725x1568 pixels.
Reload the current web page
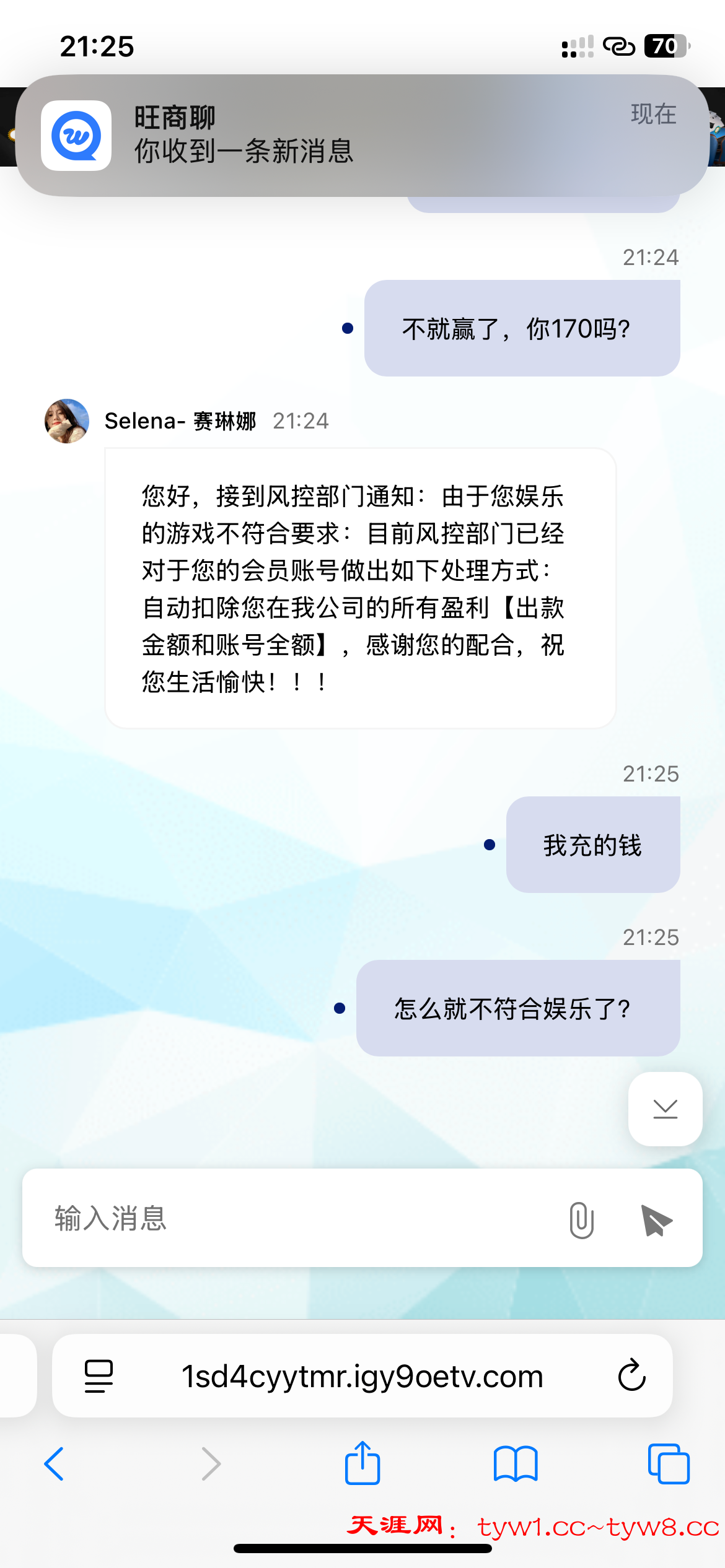click(631, 1376)
